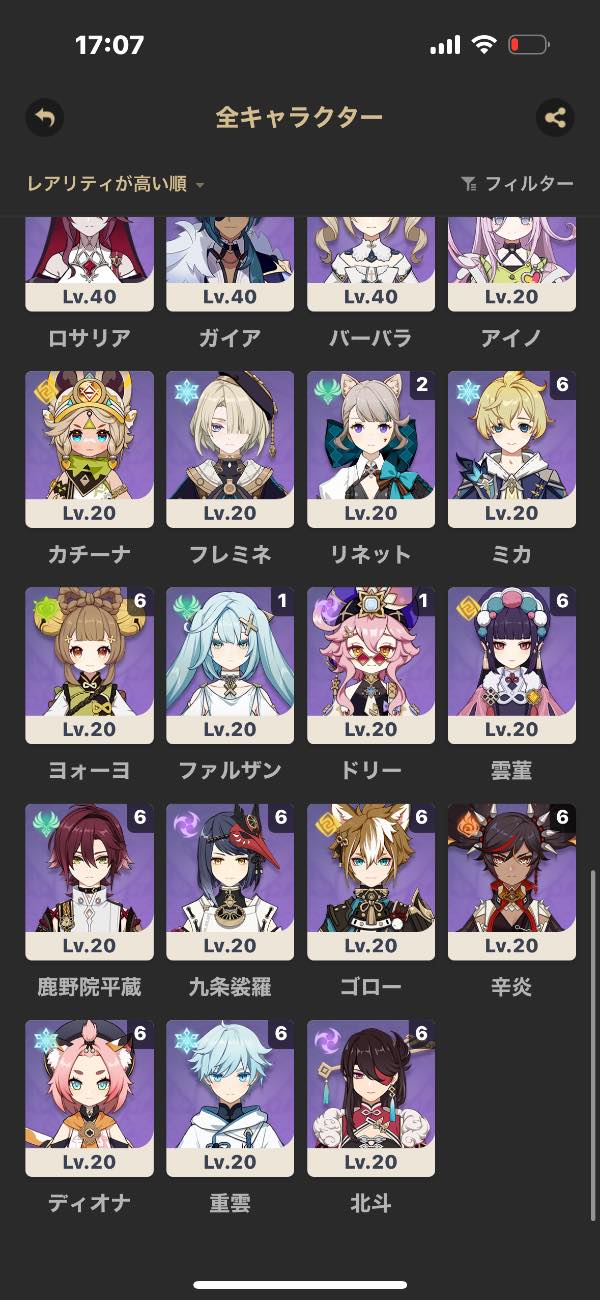View ファルザン character details

(x=230, y=665)
